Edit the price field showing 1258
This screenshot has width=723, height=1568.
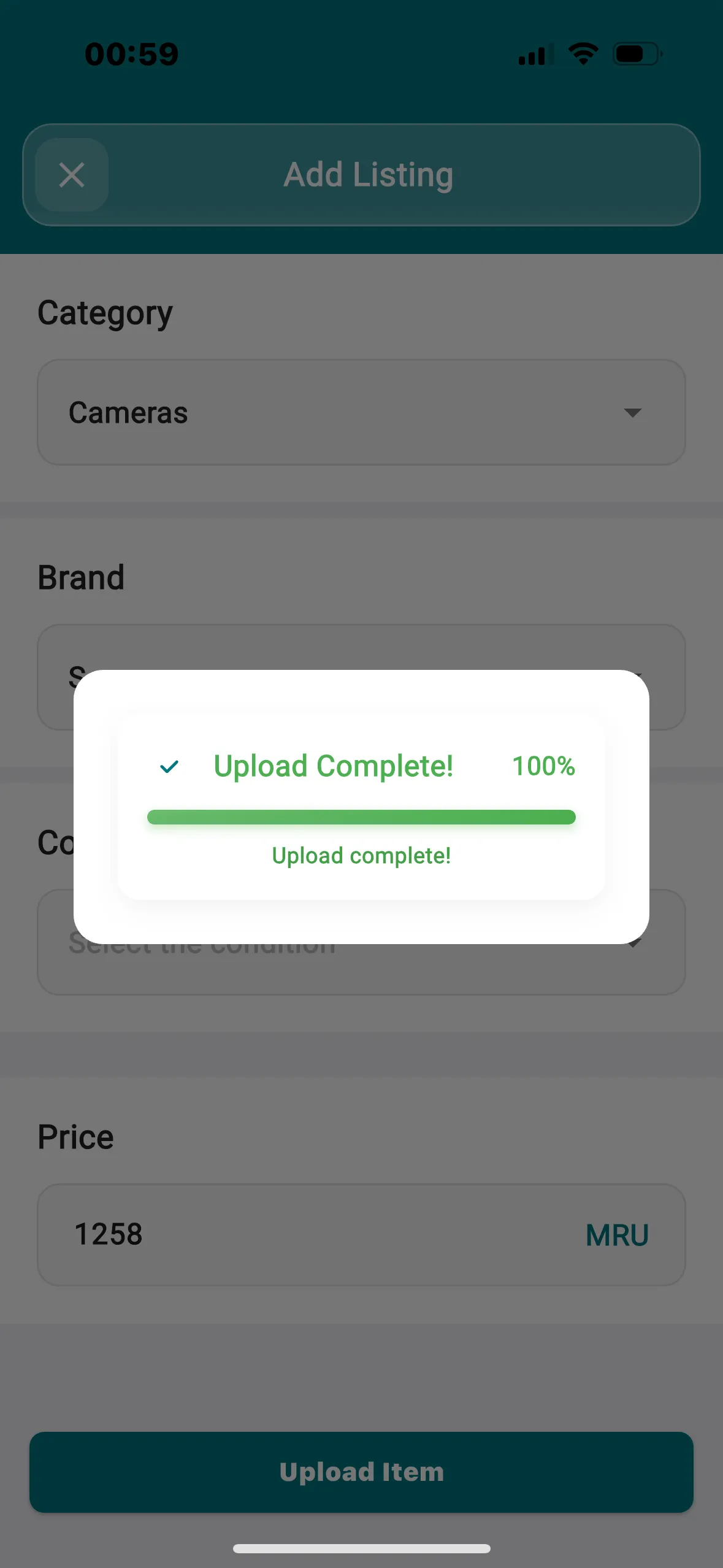[x=319, y=1234]
